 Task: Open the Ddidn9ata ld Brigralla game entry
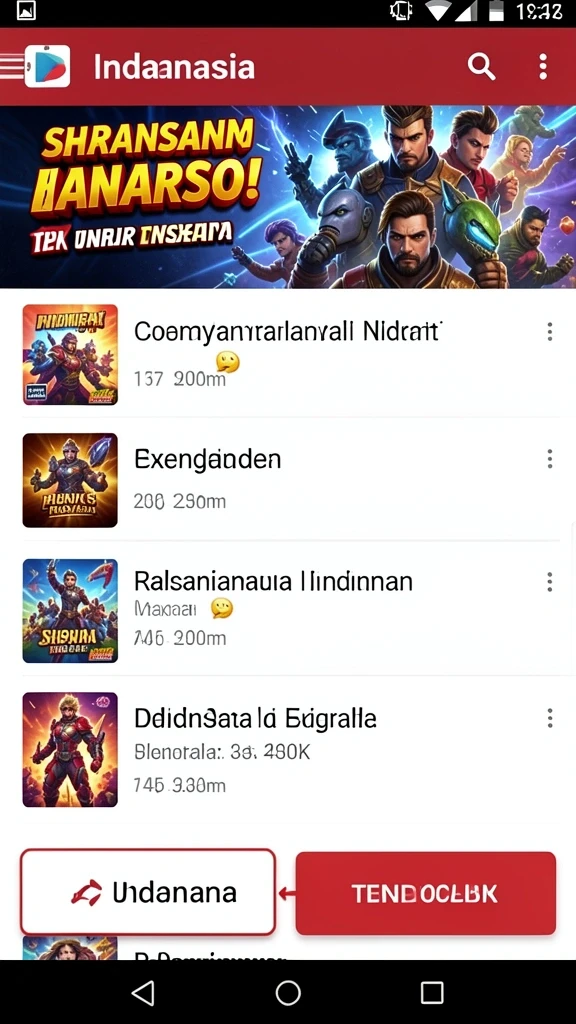pos(288,749)
